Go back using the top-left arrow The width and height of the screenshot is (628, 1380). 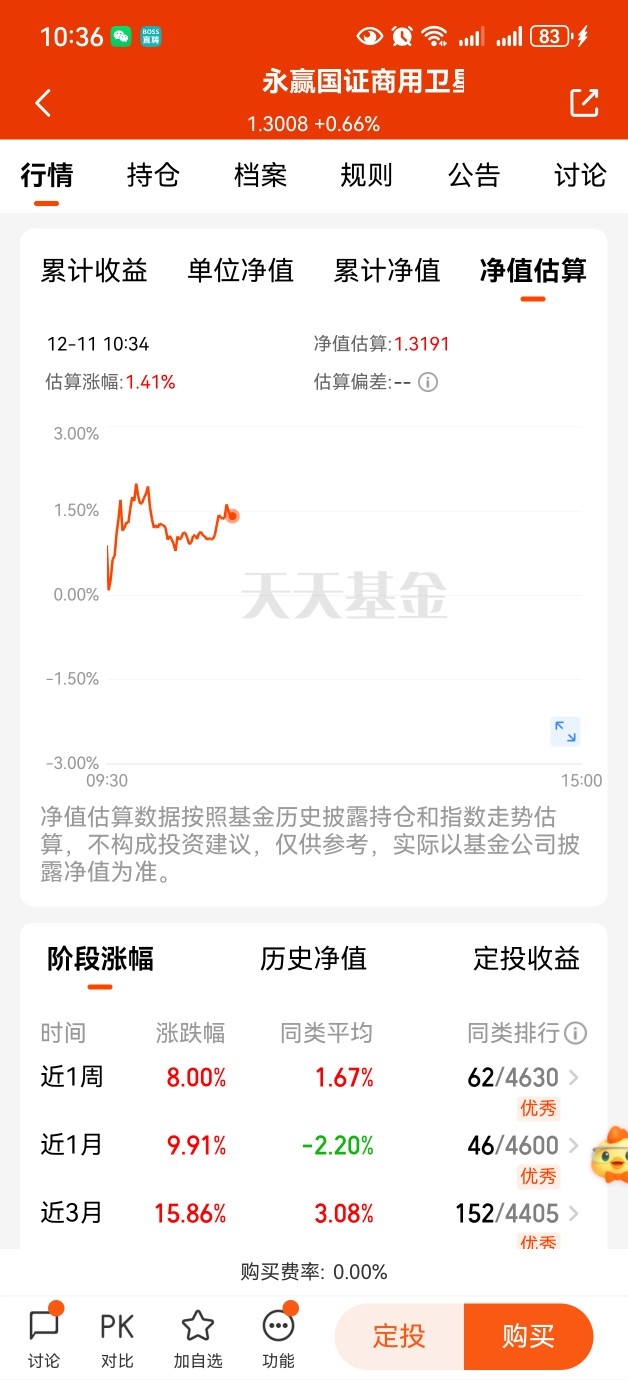(43, 103)
